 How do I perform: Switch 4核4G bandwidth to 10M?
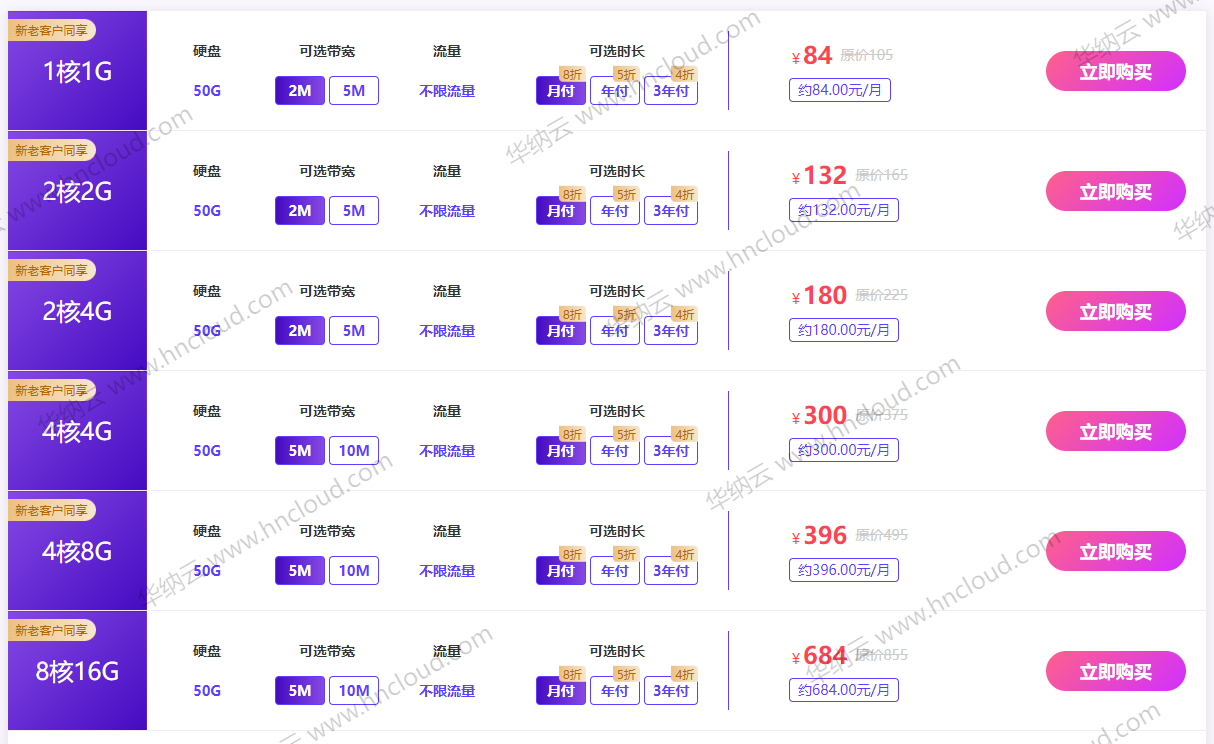354,451
